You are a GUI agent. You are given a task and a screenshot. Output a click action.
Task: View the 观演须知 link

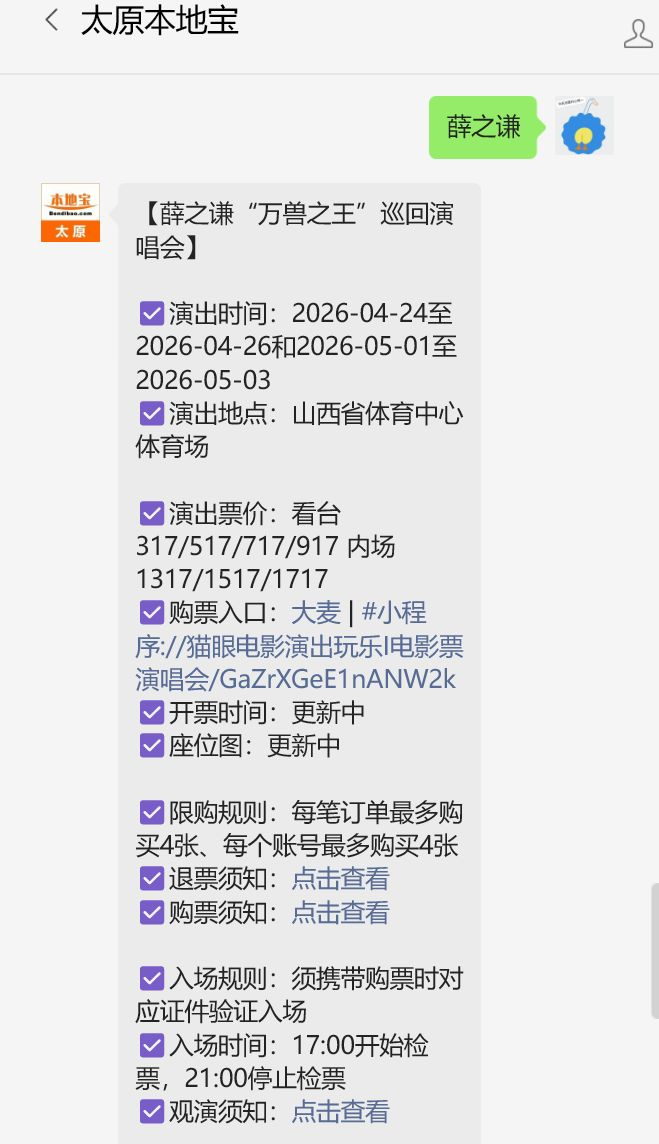(x=340, y=1111)
